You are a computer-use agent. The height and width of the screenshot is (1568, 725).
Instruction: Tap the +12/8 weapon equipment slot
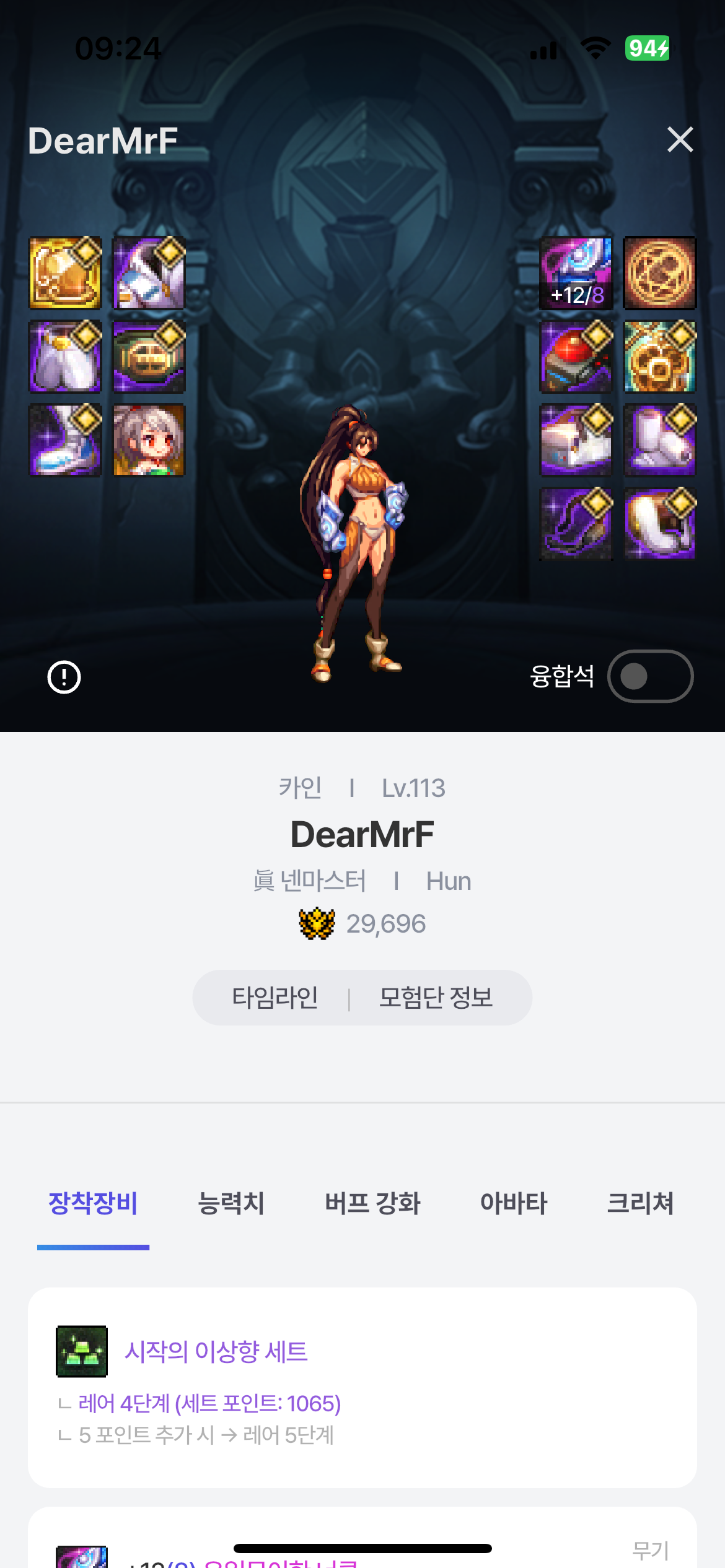coord(576,273)
